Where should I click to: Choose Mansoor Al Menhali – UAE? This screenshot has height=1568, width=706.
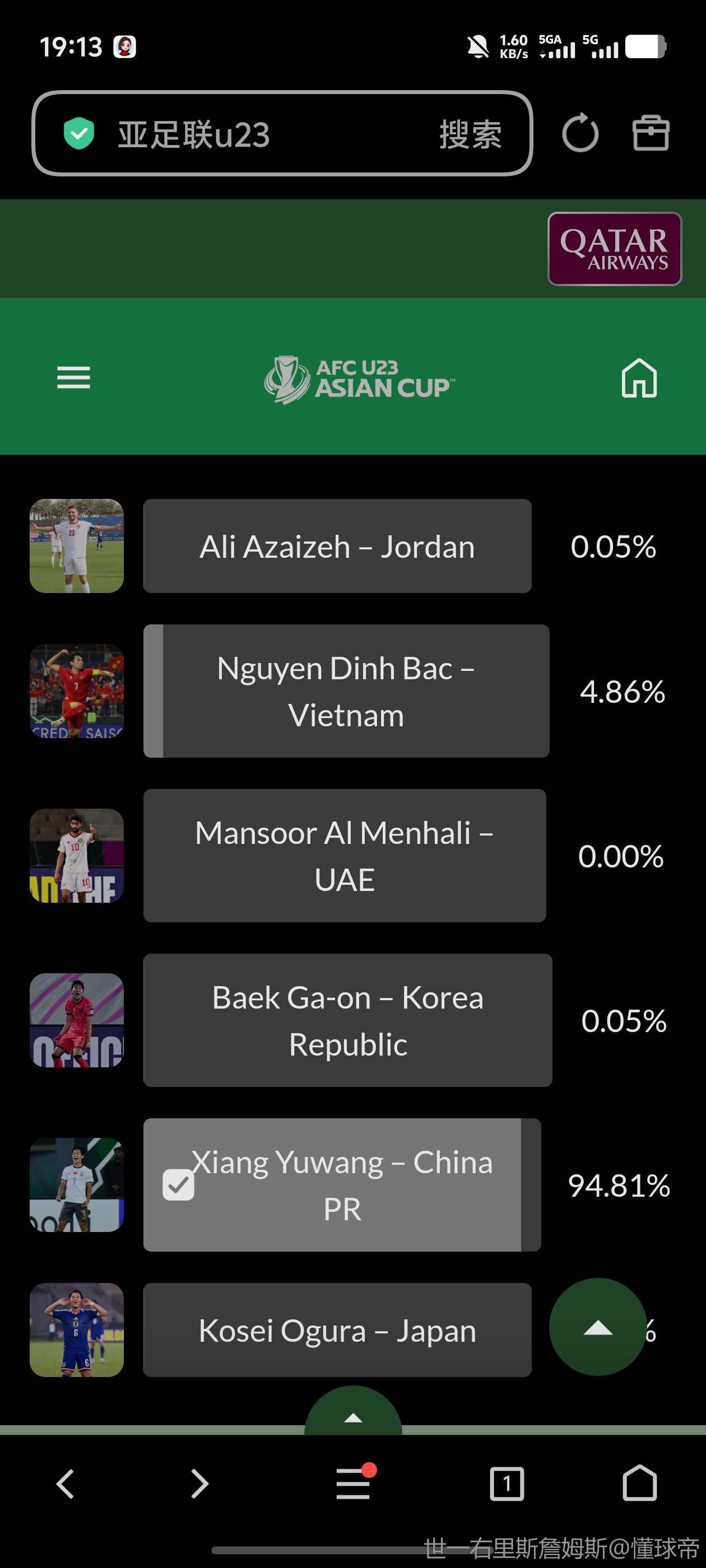click(344, 855)
